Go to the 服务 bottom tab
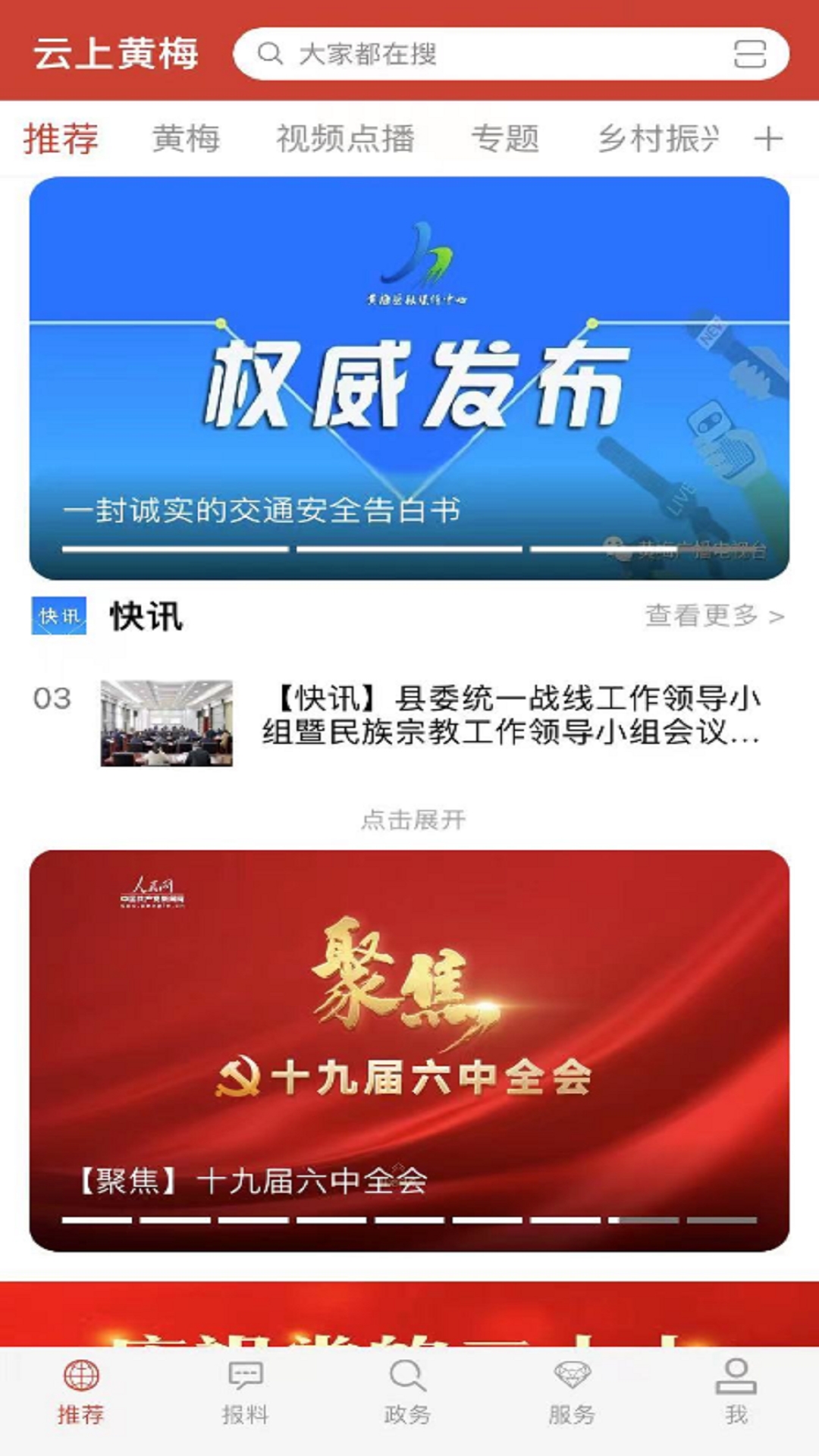Viewport: 819px width, 1456px height. point(572,1392)
